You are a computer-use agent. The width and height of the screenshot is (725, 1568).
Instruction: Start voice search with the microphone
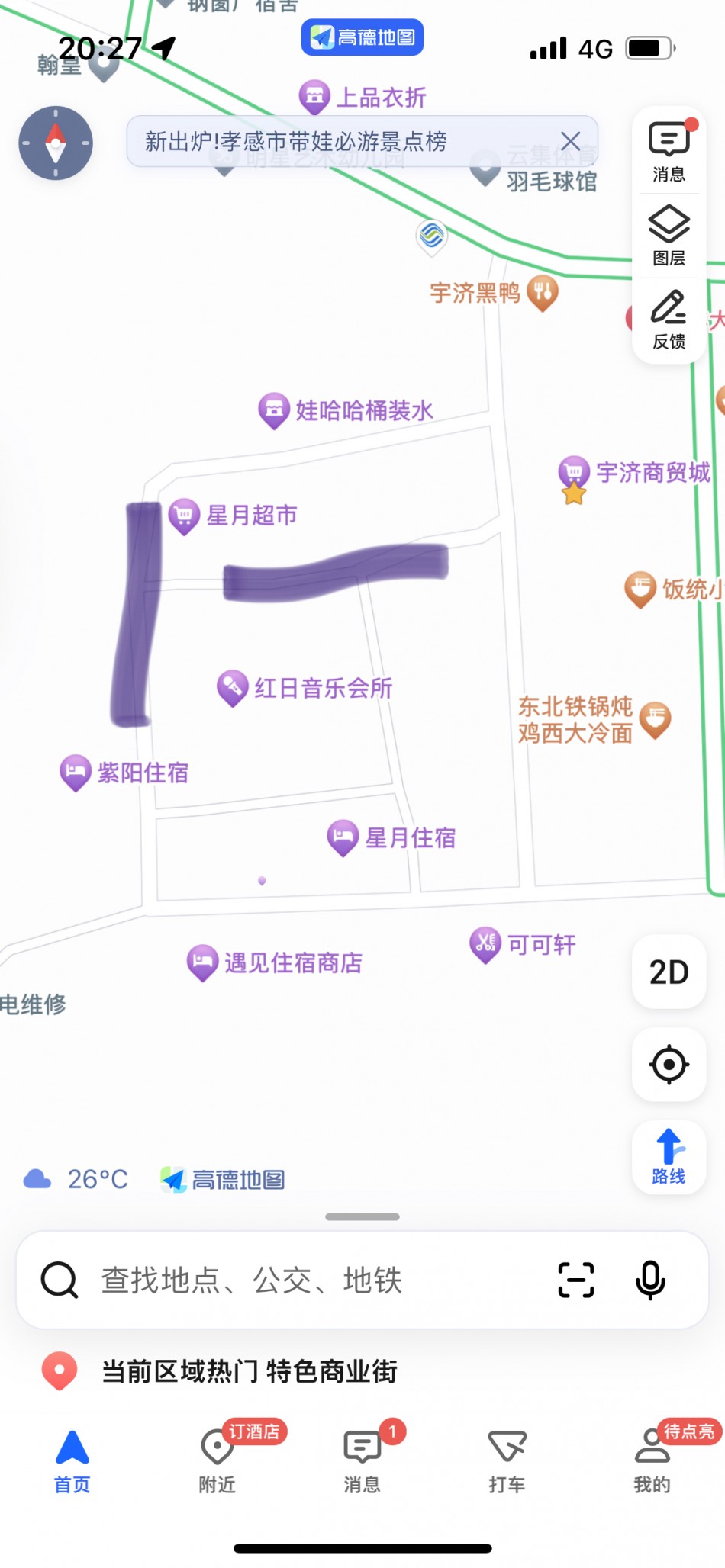coord(650,1280)
